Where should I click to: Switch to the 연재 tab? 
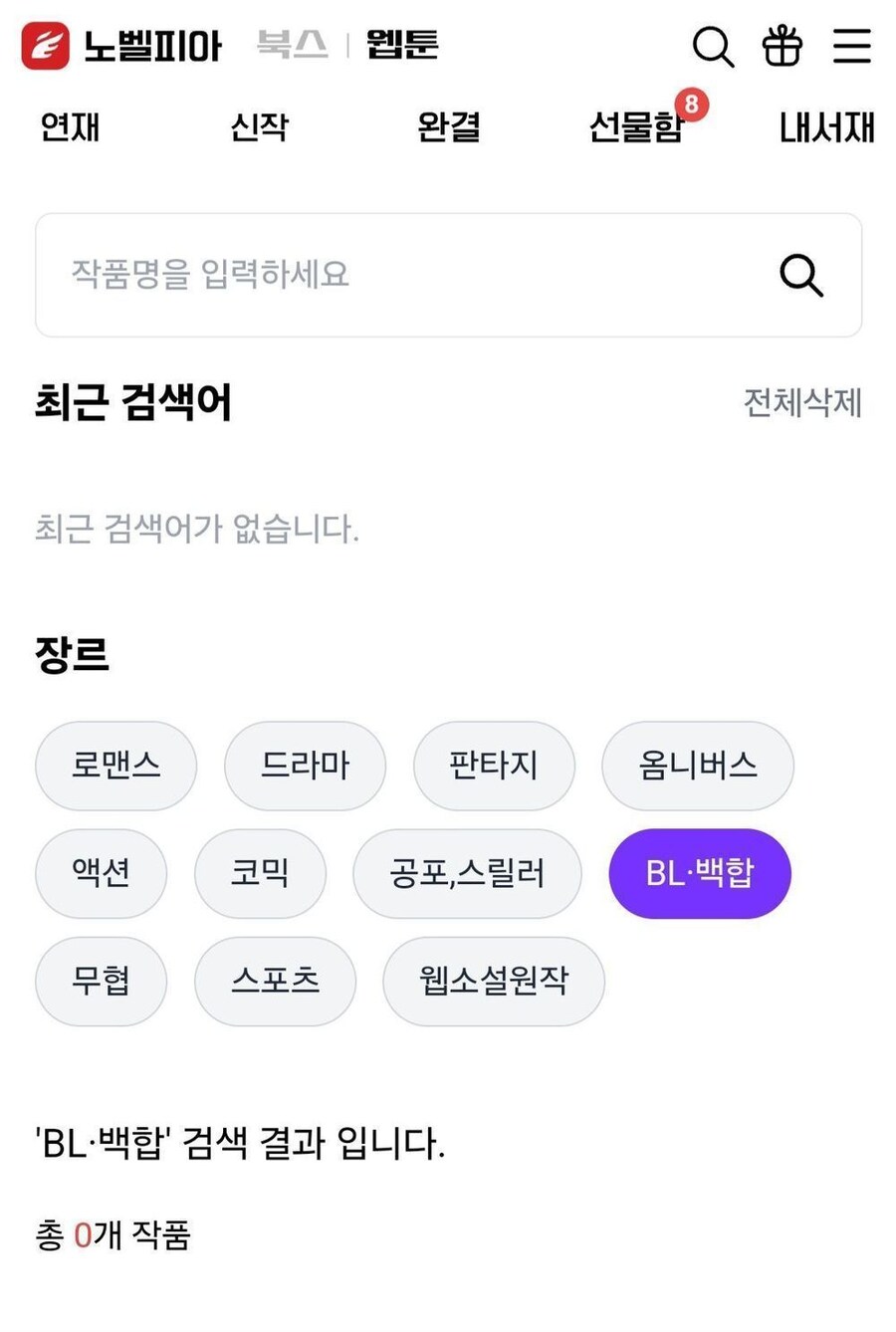(68, 127)
